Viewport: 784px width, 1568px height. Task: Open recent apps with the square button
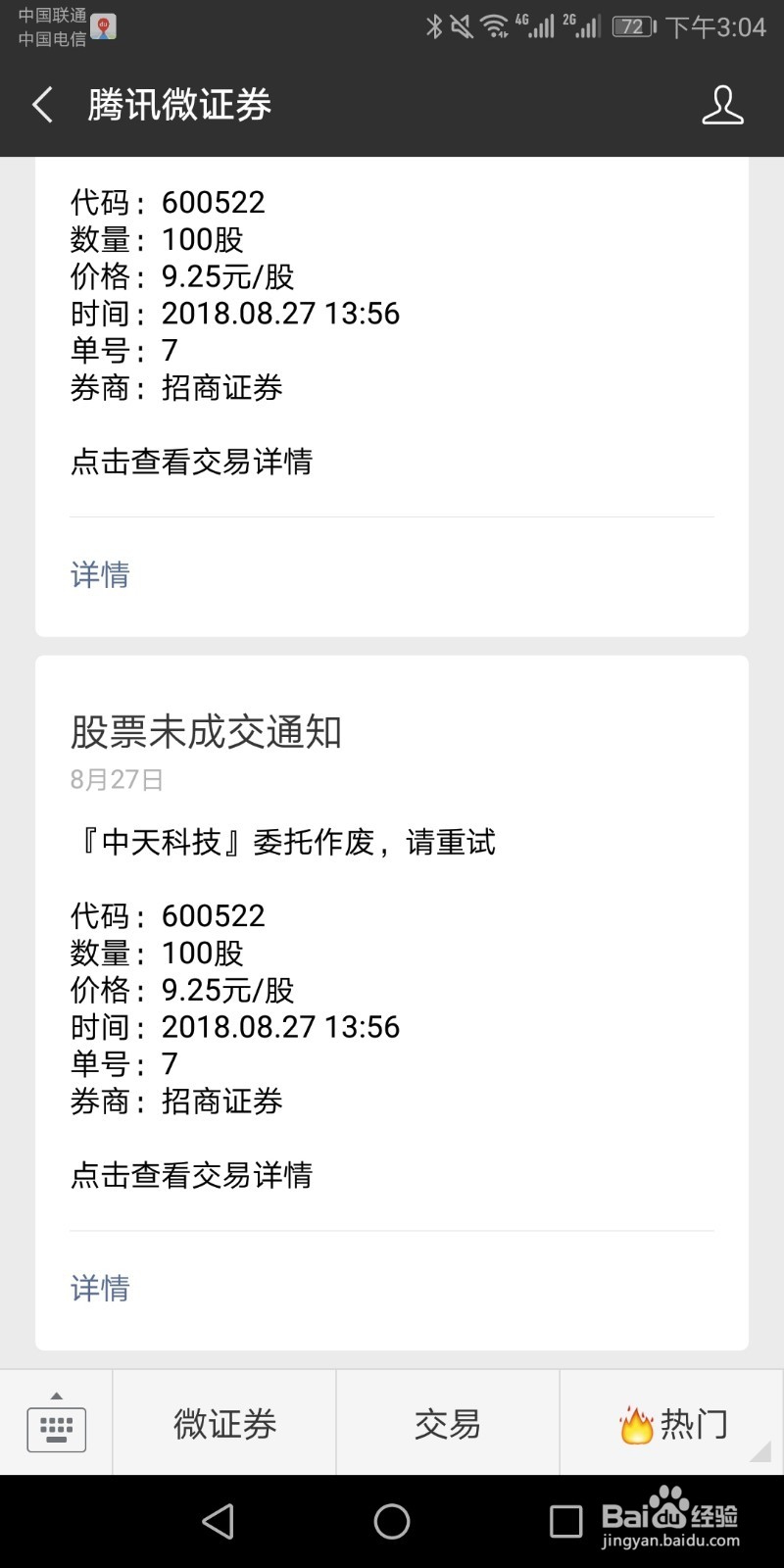(564, 1521)
